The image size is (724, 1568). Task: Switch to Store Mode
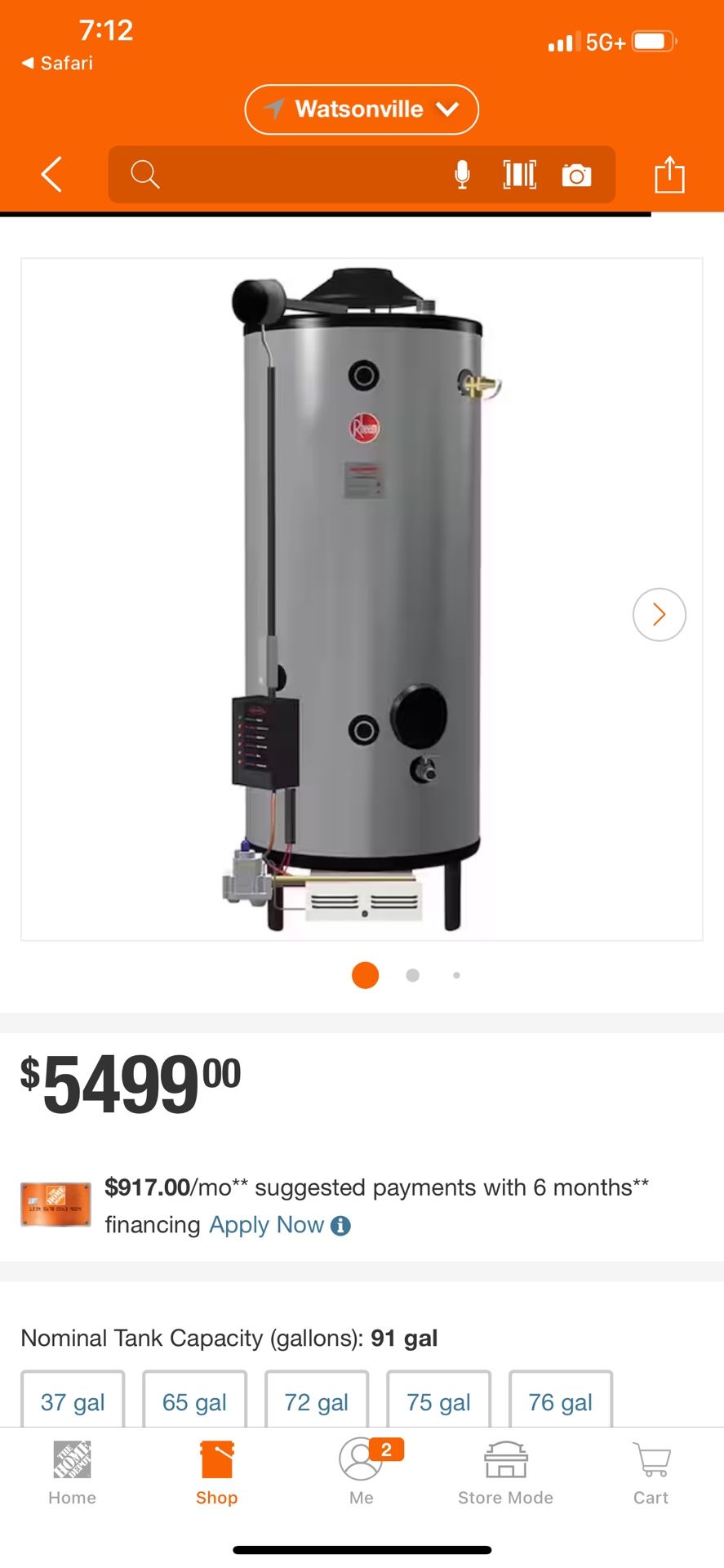[505, 1474]
